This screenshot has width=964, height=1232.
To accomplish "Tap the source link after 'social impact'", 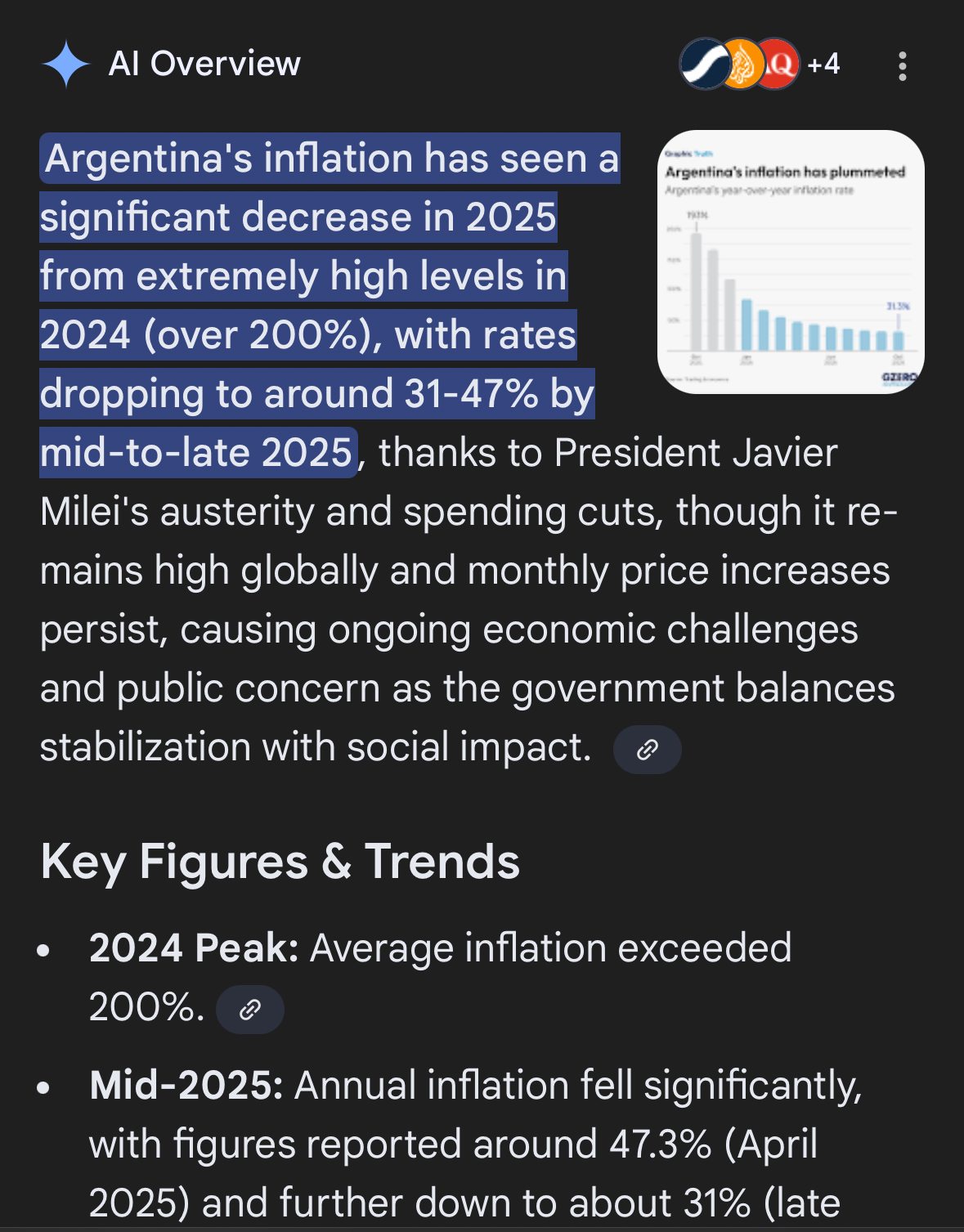I will [x=647, y=749].
